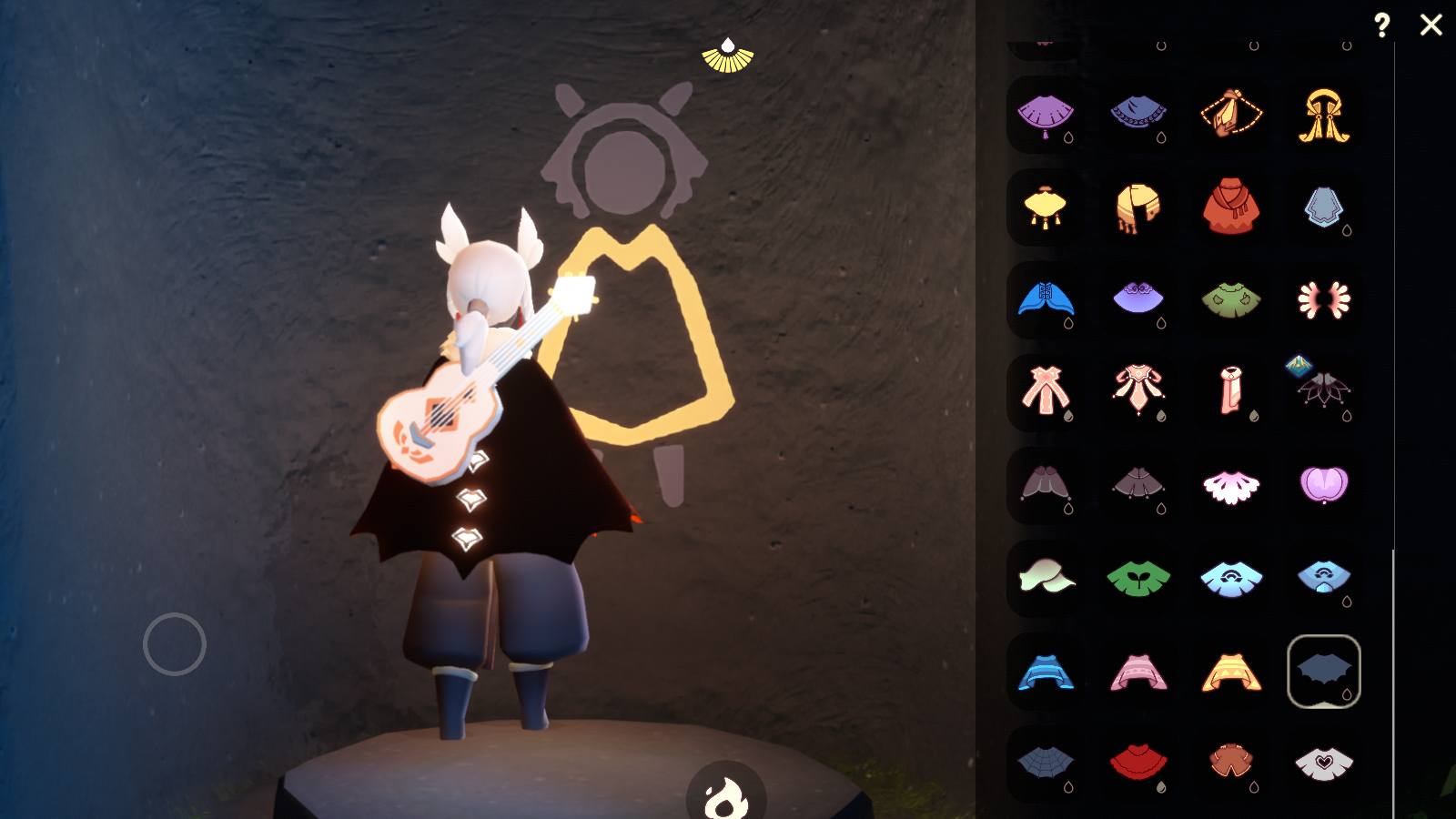The image size is (1456, 819).
Task: Tap the golden fan icon above the mural
Action: (x=727, y=55)
